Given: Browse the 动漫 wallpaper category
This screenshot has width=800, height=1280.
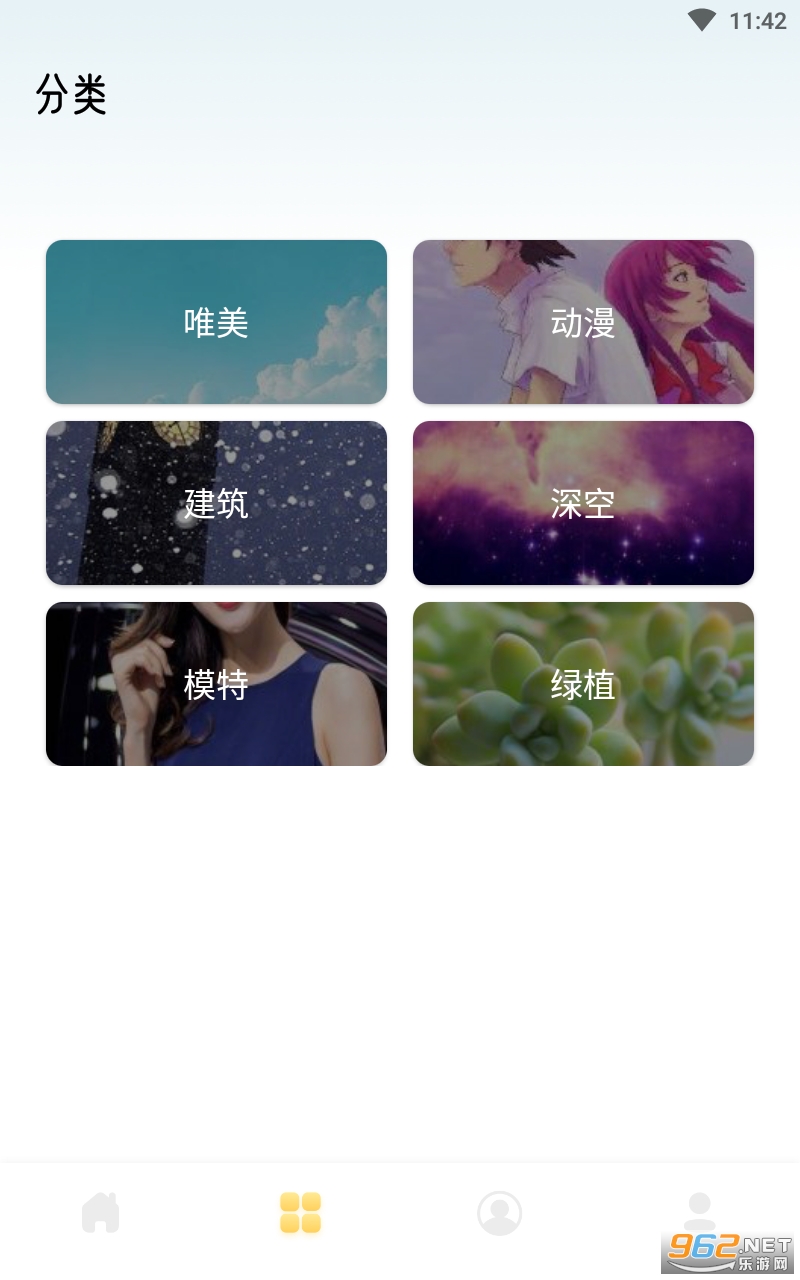Looking at the screenshot, I should (x=583, y=322).
